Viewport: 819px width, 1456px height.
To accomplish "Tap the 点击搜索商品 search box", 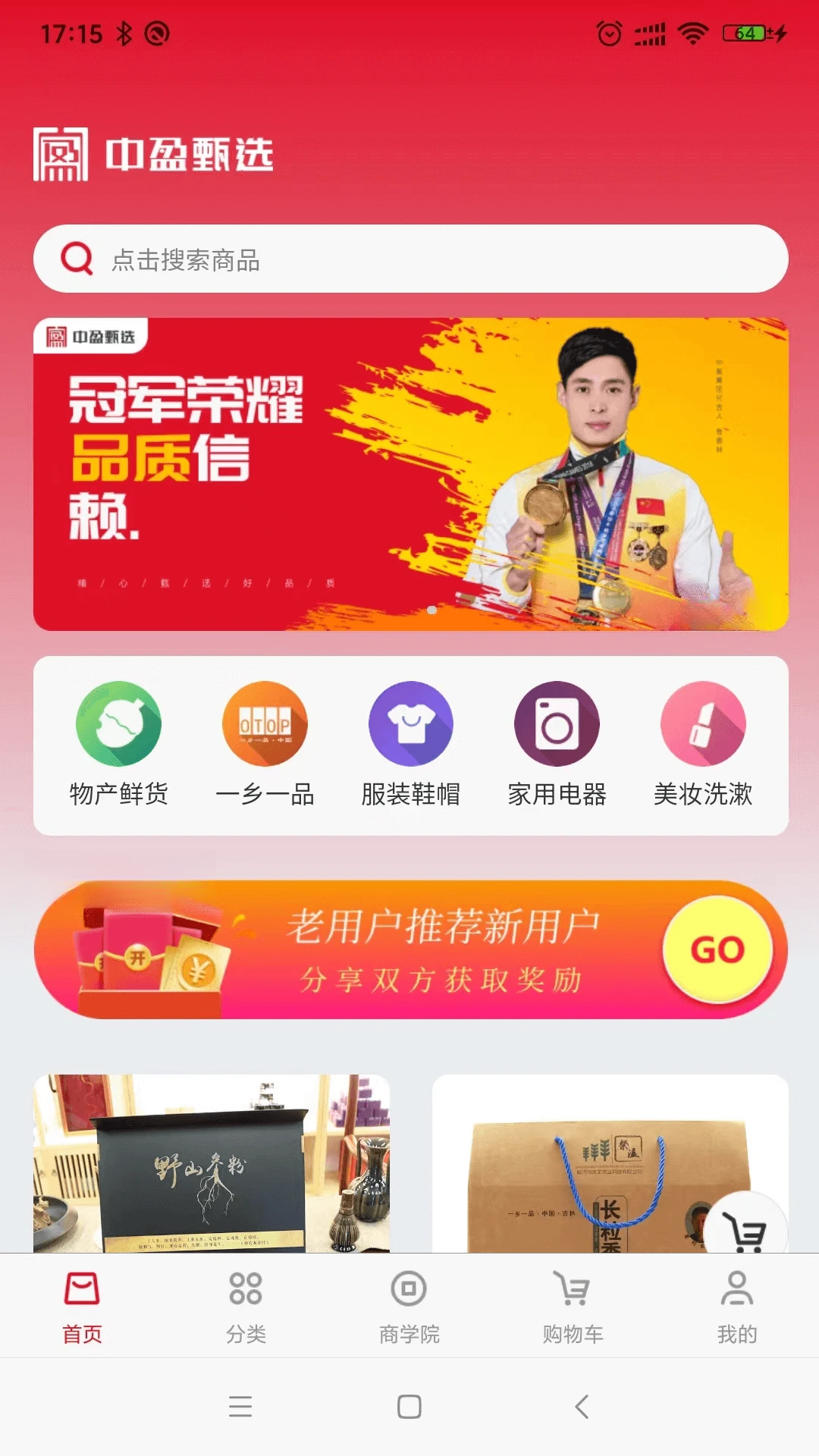I will tap(410, 259).
